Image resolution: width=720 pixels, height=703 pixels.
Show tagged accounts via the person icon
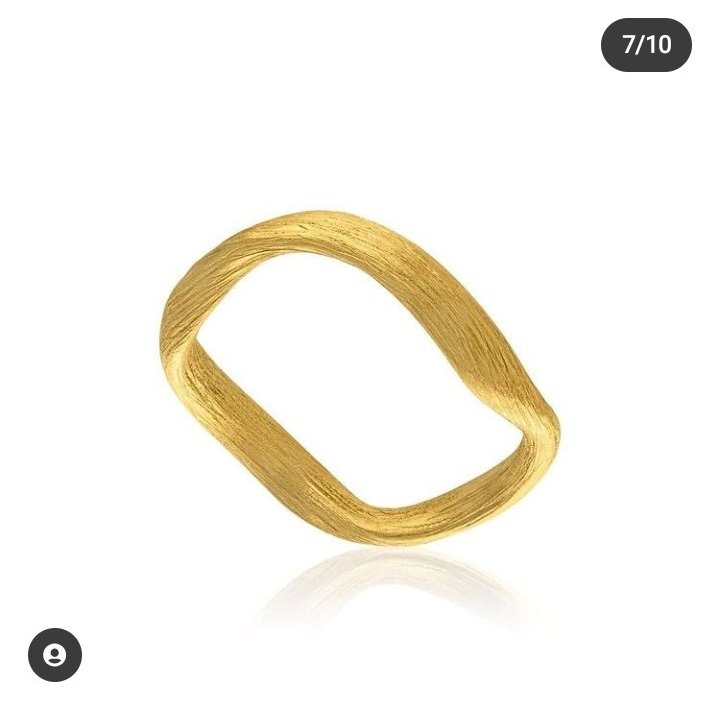pyautogui.click(x=55, y=655)
